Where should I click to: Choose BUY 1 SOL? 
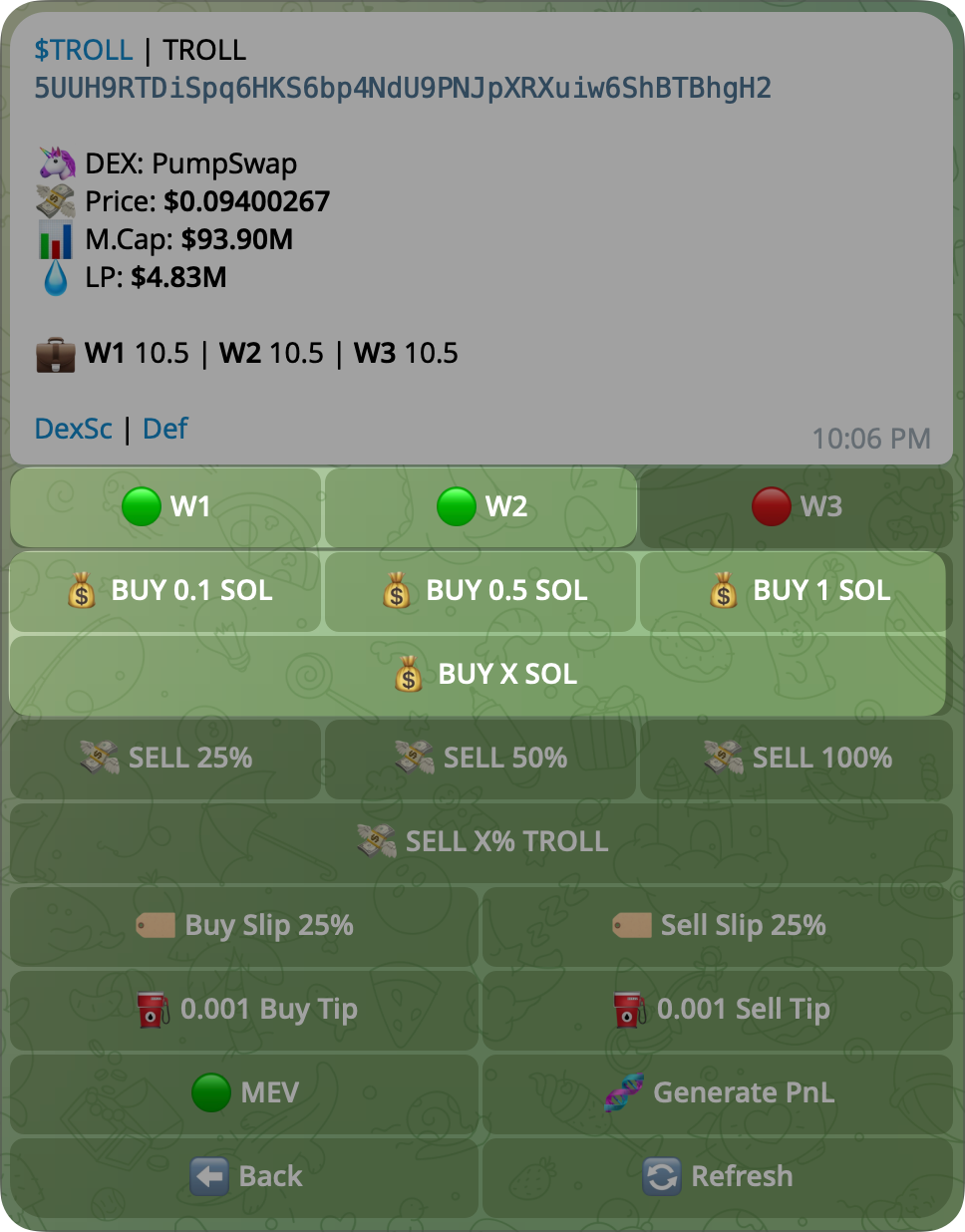coord(796,591)
